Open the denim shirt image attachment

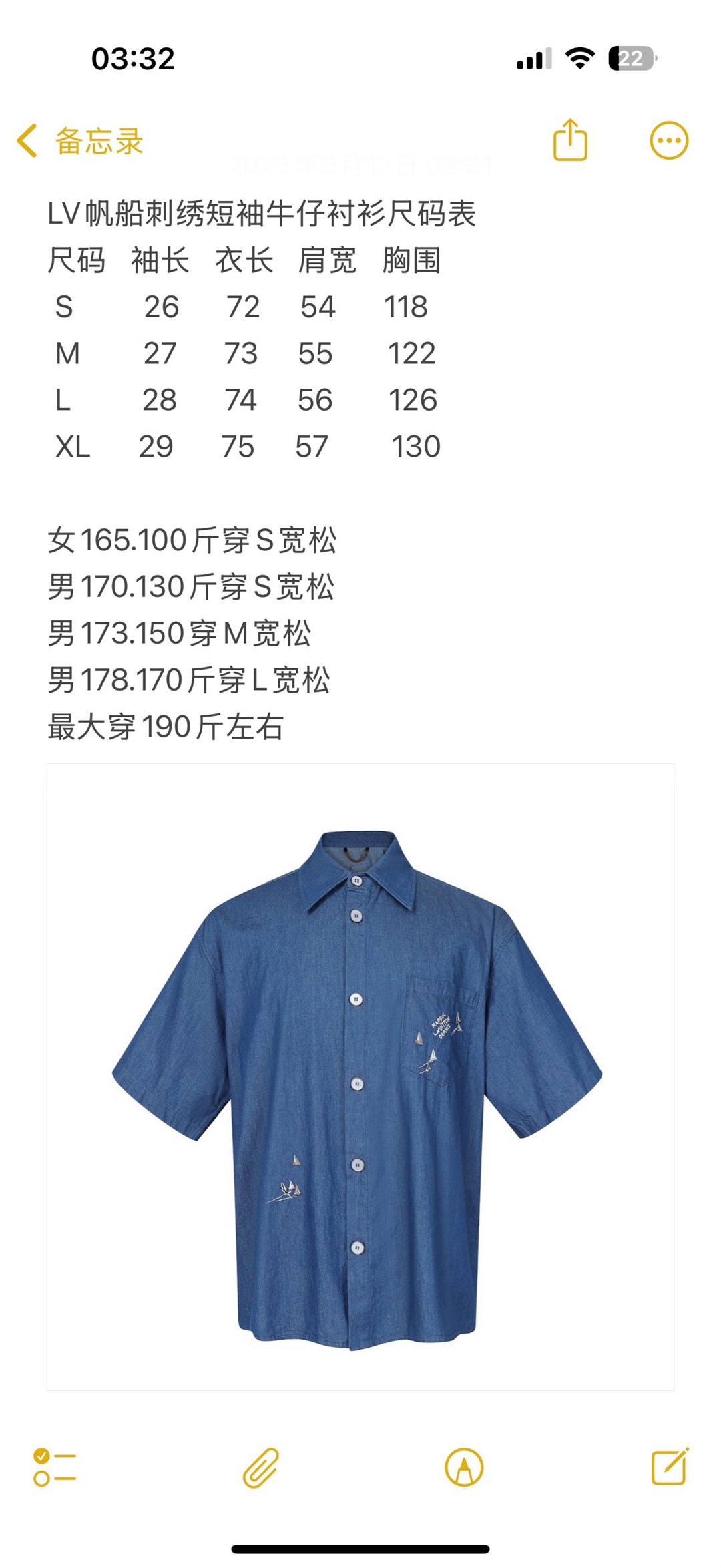point(360,1075)
